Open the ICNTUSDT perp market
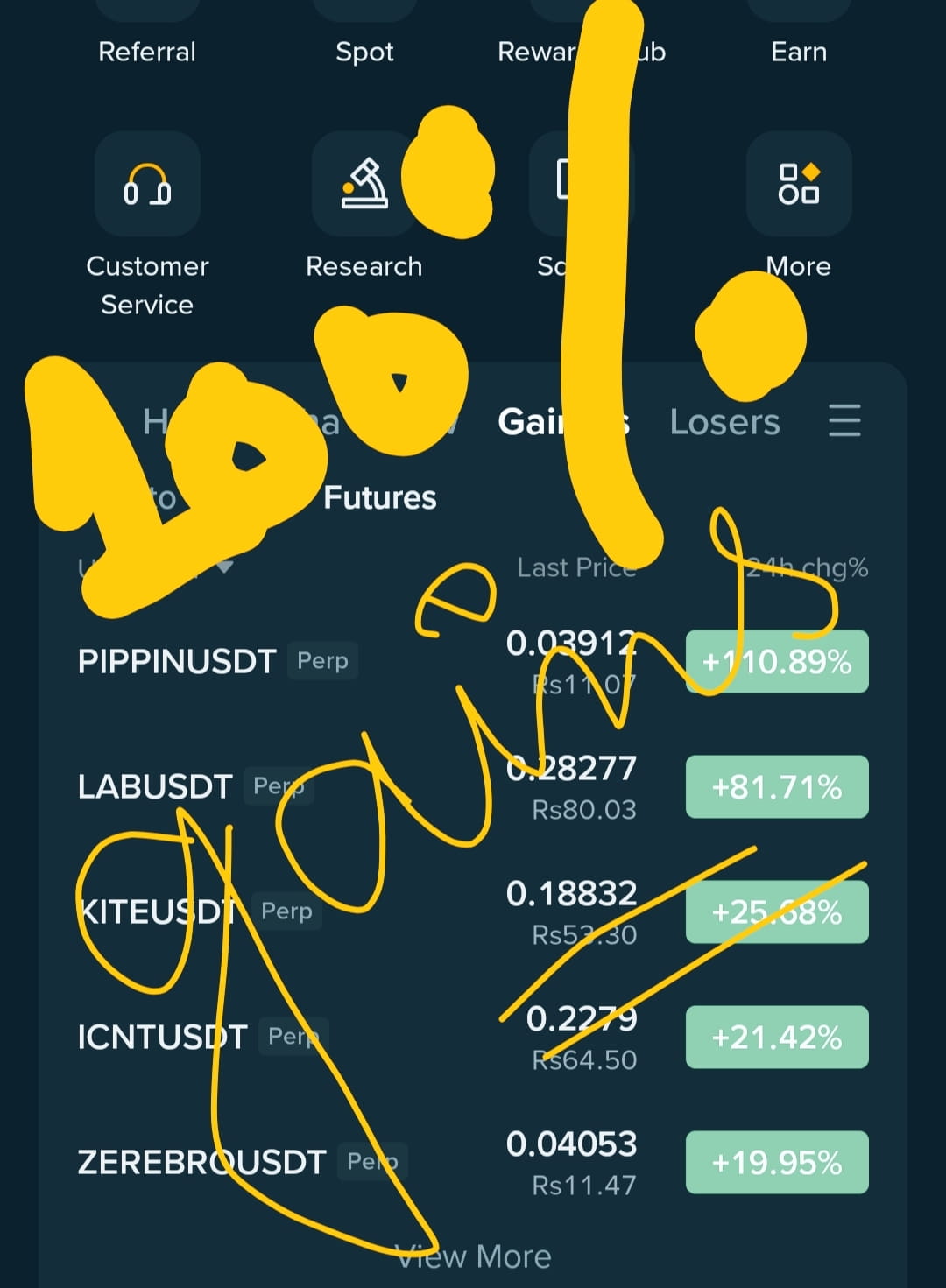Image resolution: width=946 pixels, height=1288 pixels. click(x=160, y=1038)
